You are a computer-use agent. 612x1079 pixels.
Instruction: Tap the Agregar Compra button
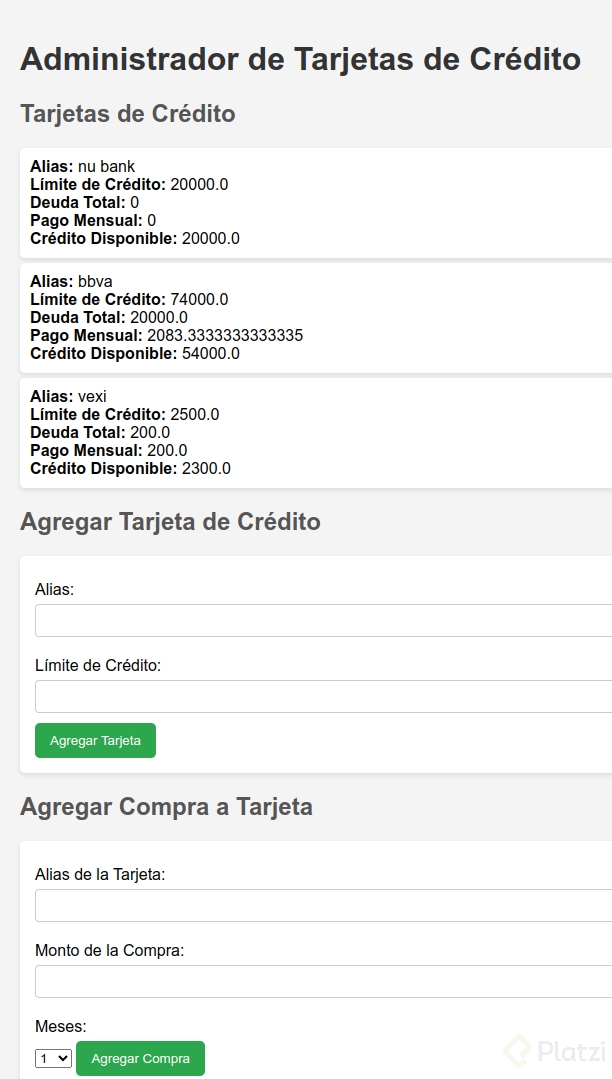coord(140,1058)
